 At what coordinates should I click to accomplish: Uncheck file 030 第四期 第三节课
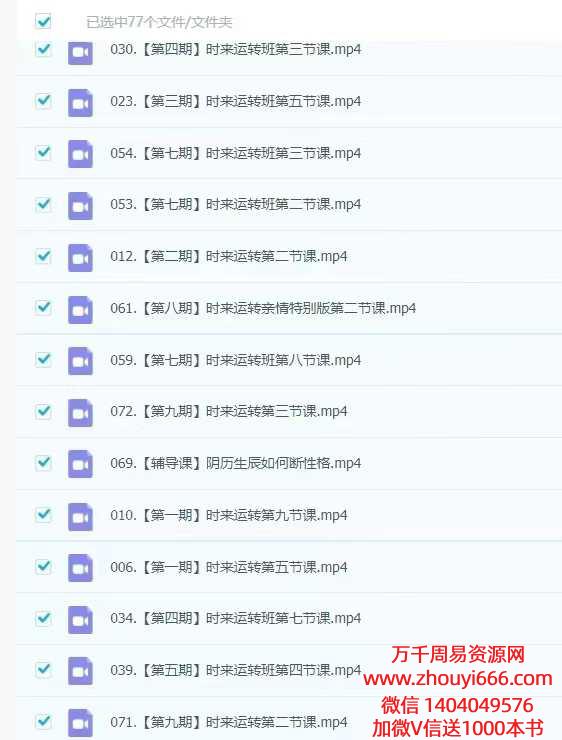coord(43,49)
